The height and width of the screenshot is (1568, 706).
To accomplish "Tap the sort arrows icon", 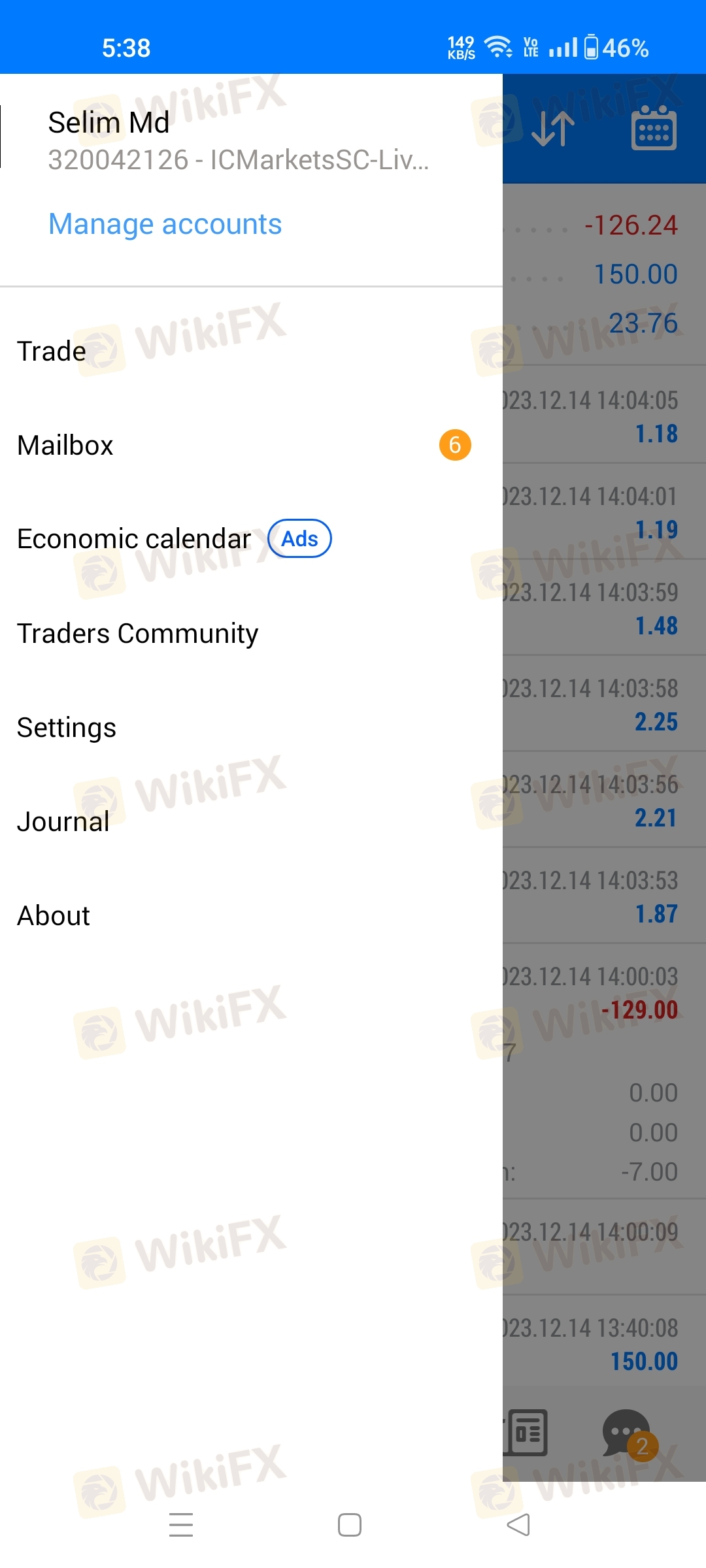I will 553,128.
